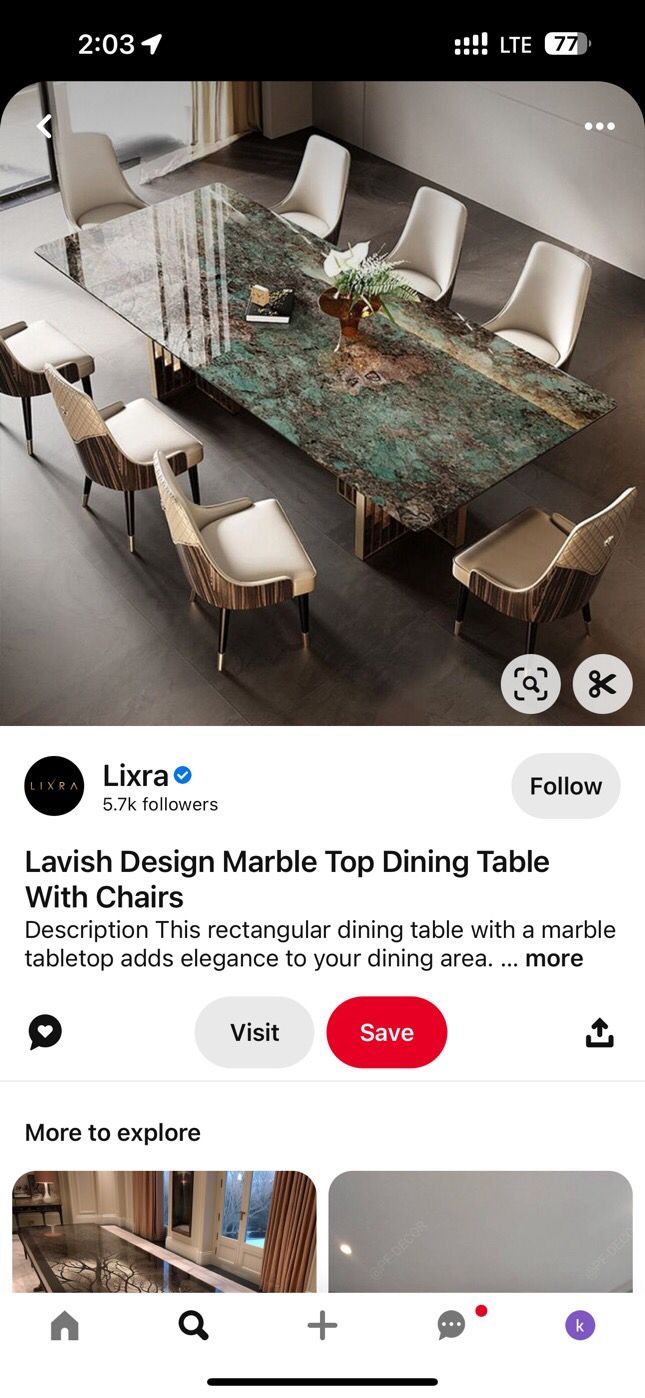Open the messages tab
The width and height of the screenshot is (645, 1398).
(452, 1326)
